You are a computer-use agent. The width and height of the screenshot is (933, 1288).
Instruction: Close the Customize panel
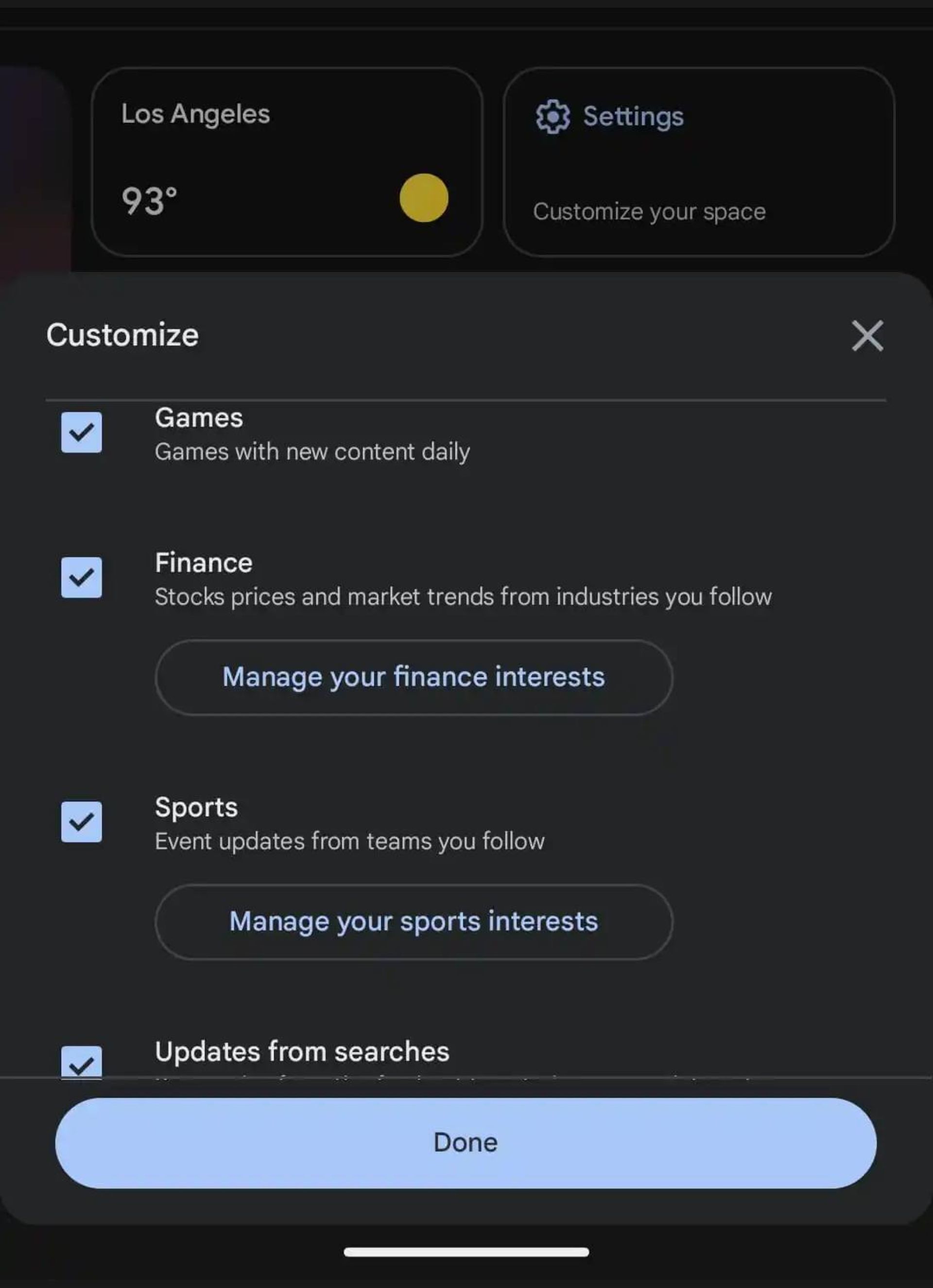click(866, 336)
